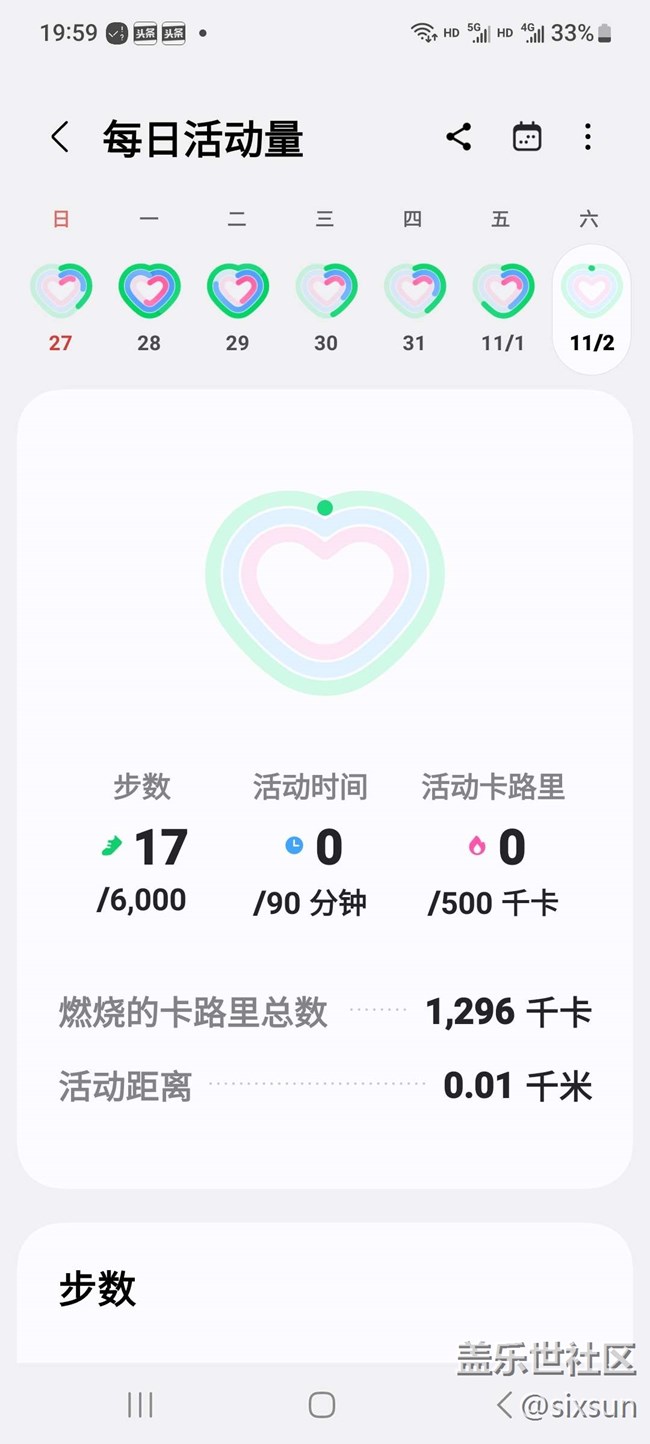Open the 步数 steps detail

point(142,844)
